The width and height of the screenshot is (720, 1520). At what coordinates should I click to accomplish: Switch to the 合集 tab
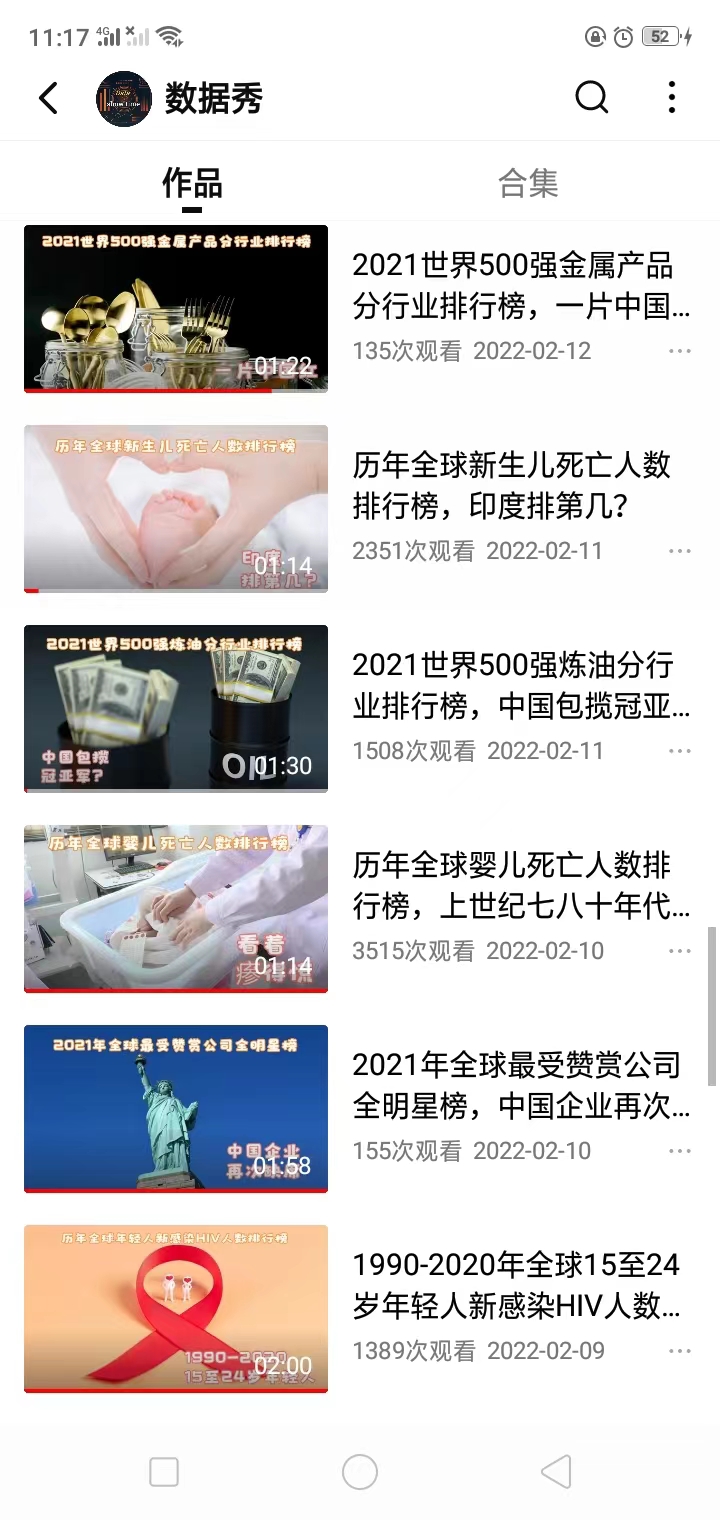(527, 183)
